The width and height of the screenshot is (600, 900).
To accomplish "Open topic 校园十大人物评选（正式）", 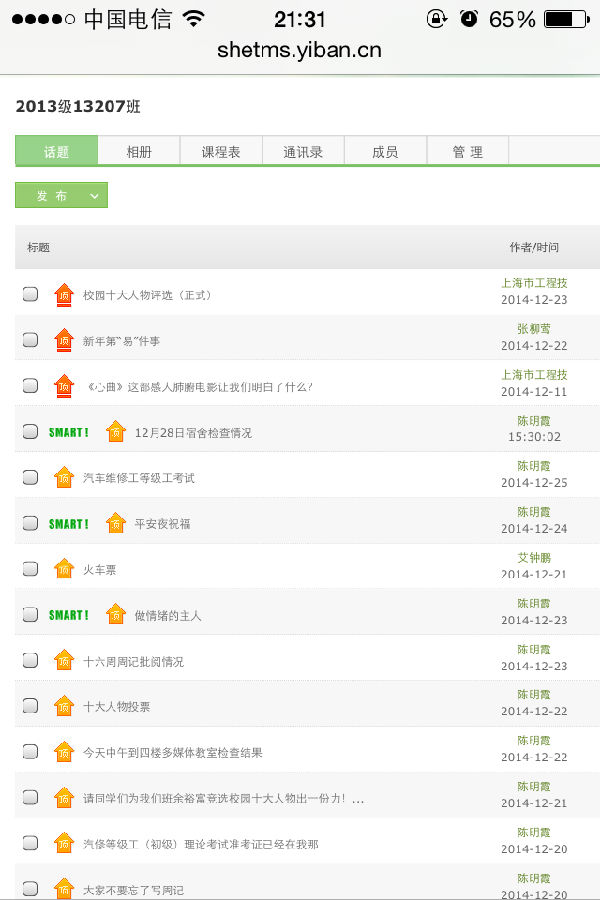I will 147,295.
